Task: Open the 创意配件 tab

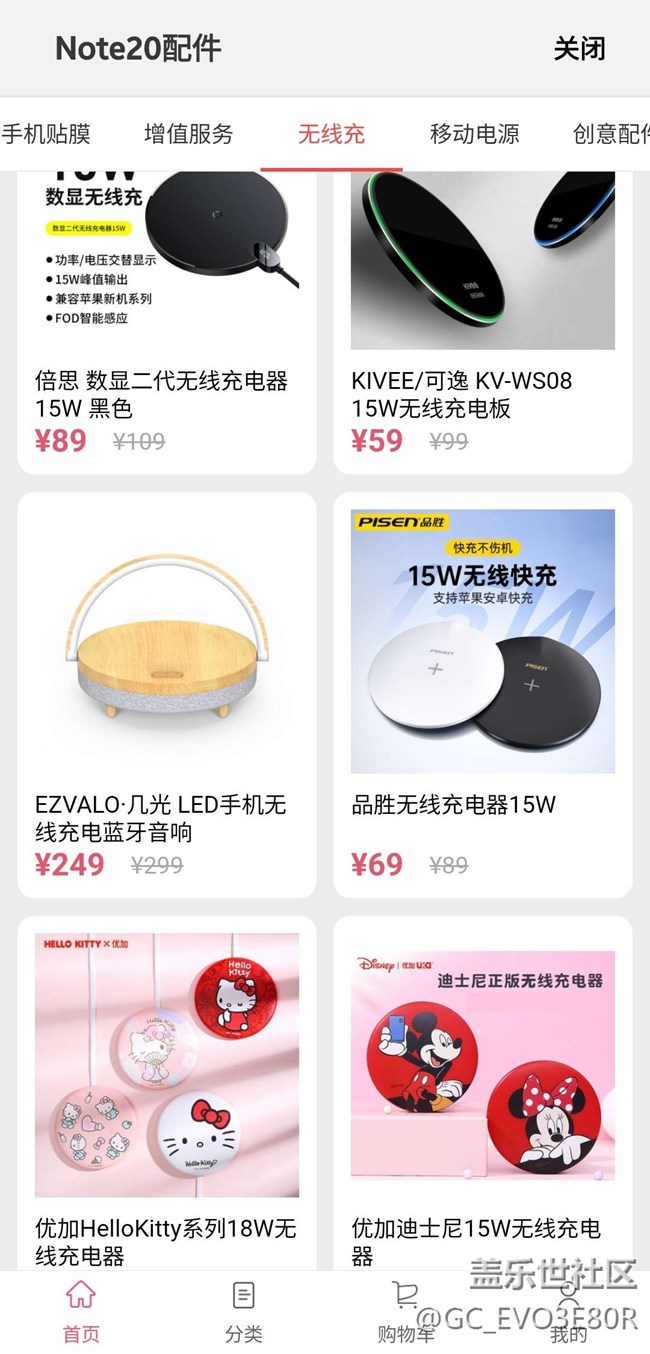Action: 610,134
